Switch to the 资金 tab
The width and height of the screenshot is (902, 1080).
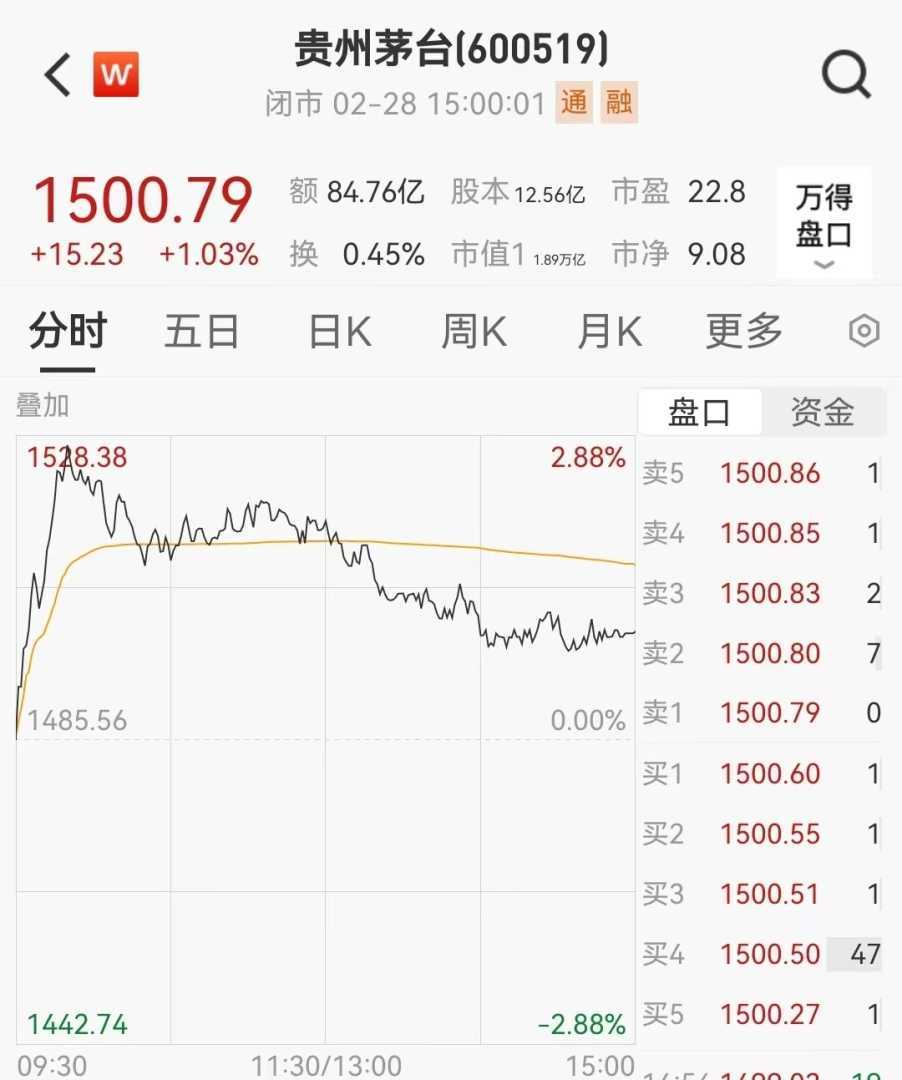click(x=823, y=412)
